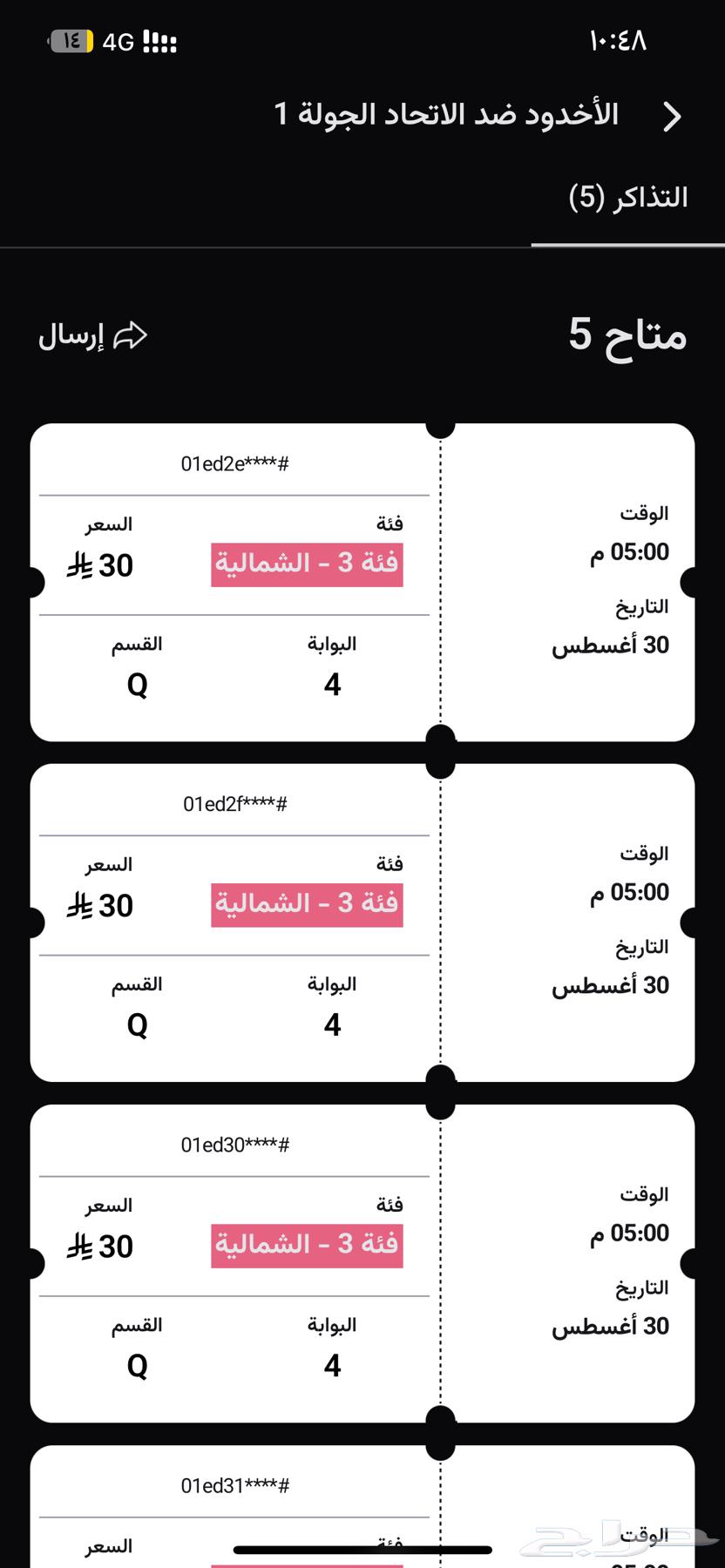
Task: Tap gate number 4 on first ticket
Action: click(332, 685)
